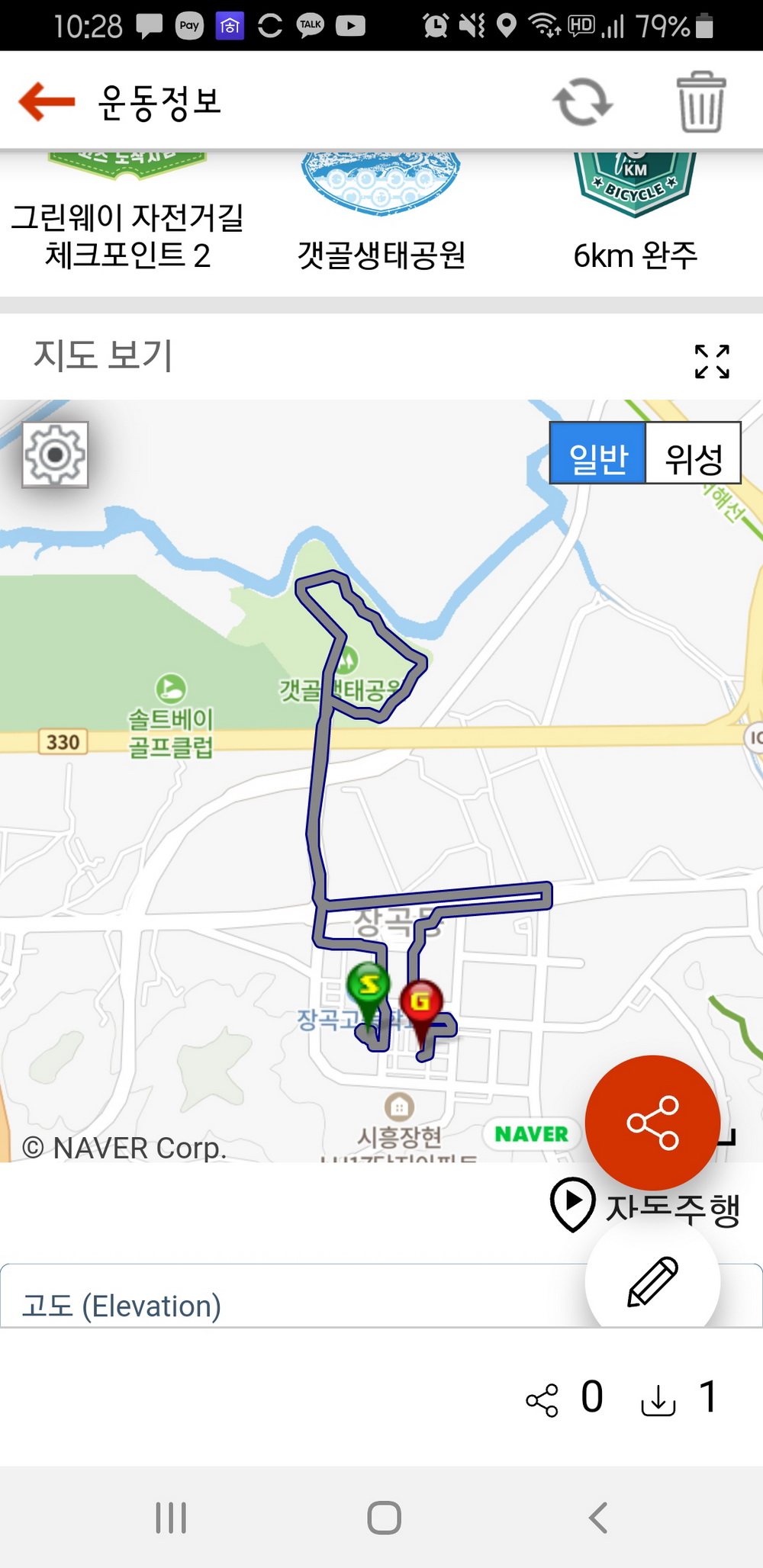Open the 갯골생태공원 badge

pos(381,221)
